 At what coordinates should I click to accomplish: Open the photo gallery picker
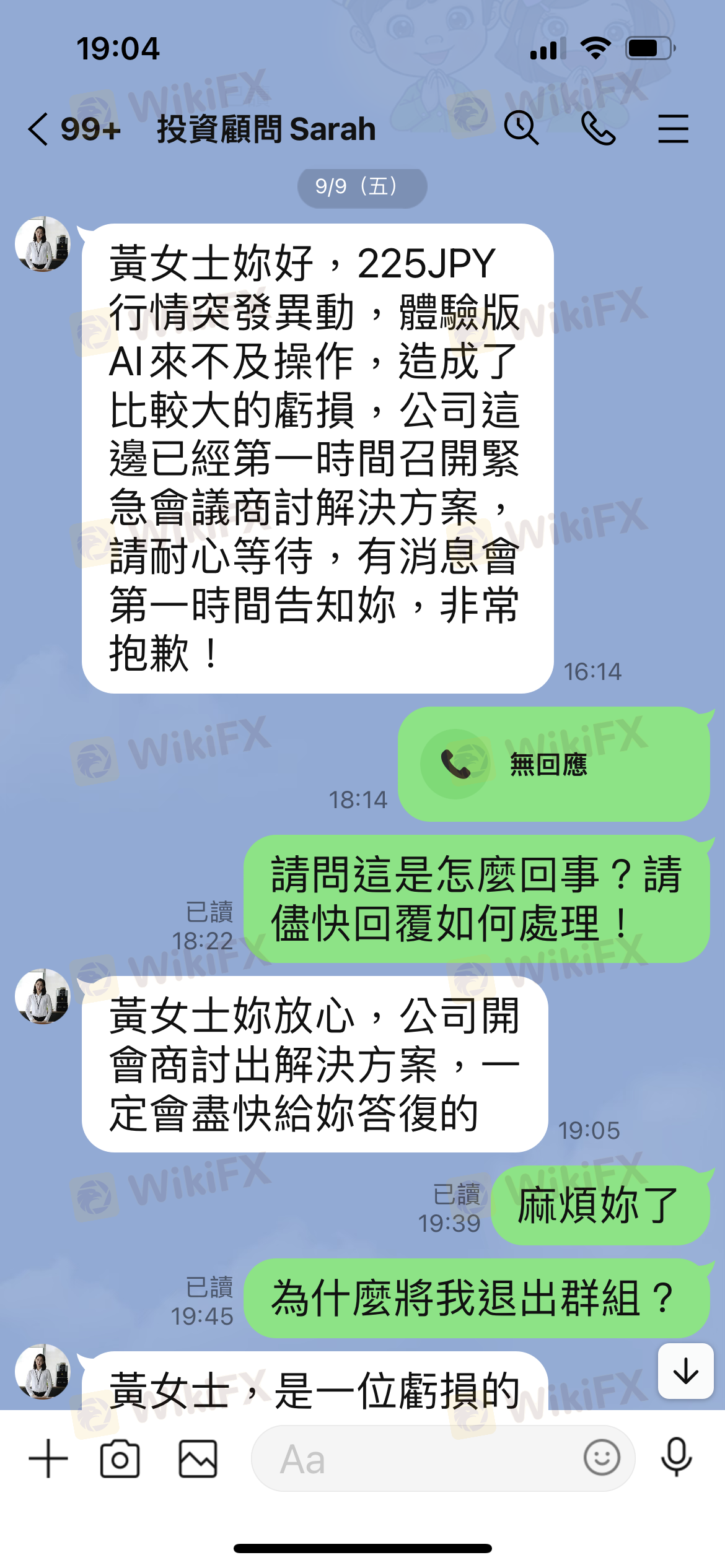pos(198,1458)
